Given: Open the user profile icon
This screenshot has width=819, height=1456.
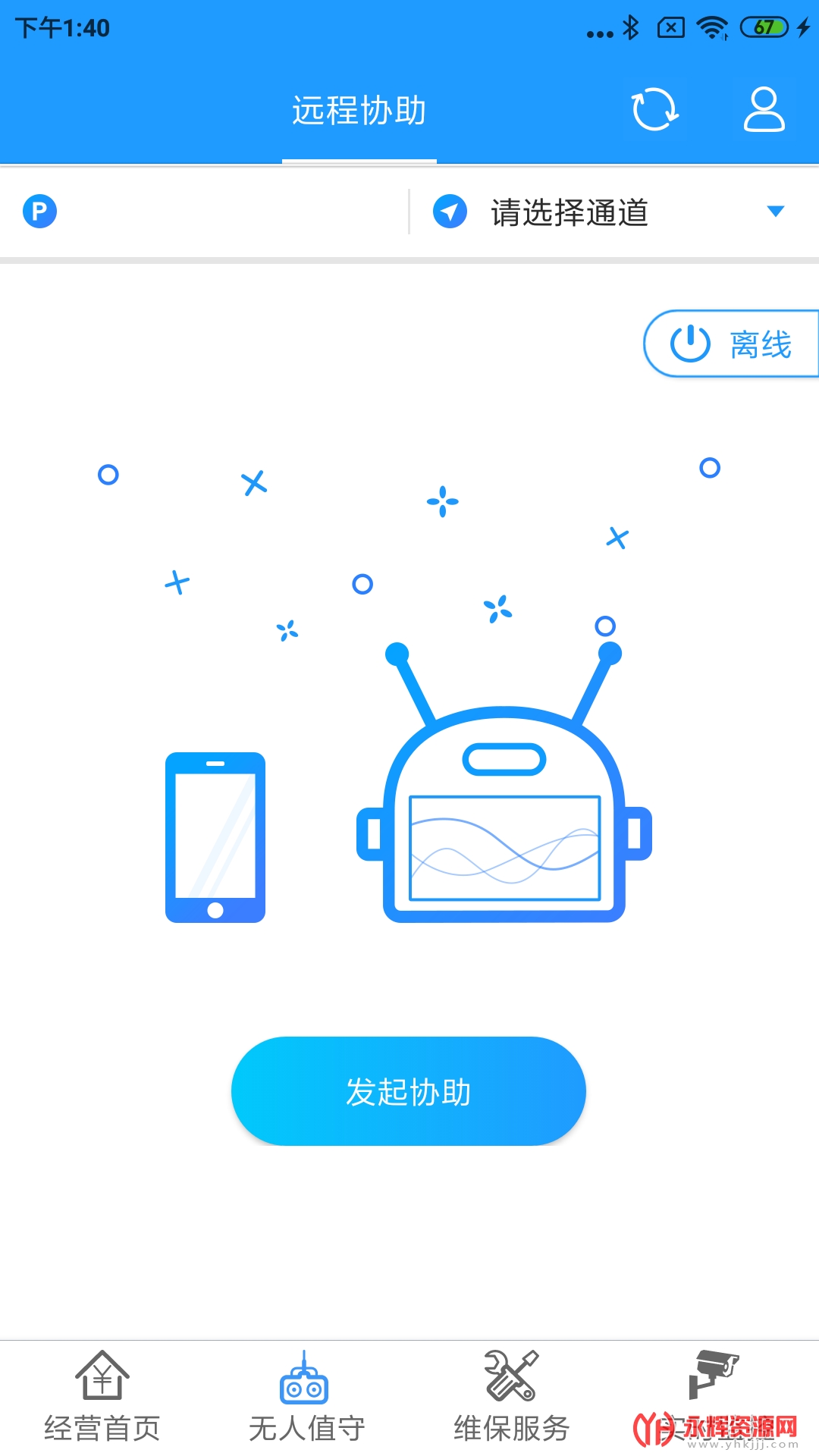Looking at the screenshot, I should point(764,109).
